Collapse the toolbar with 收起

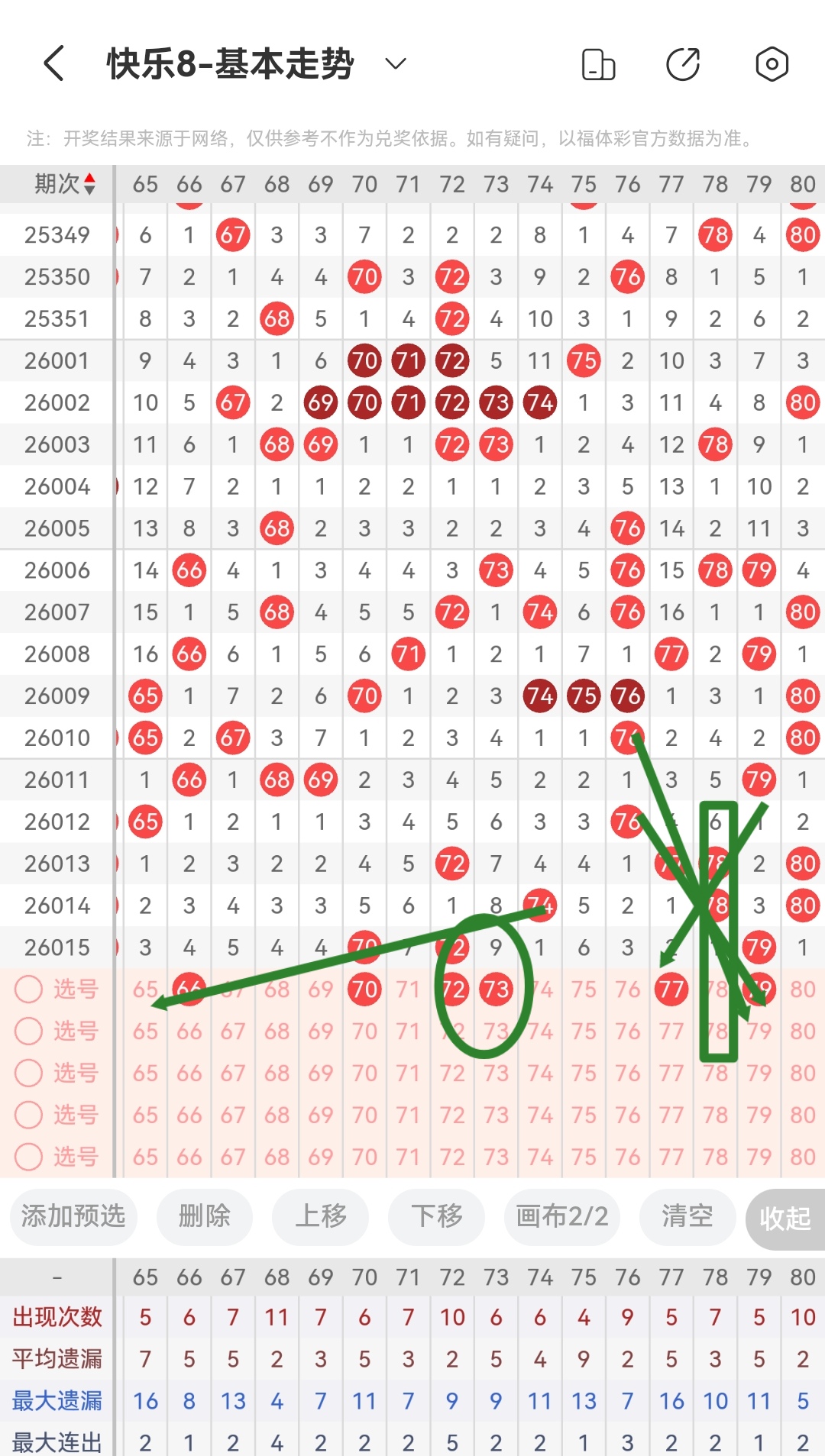[x=785, y=1219]
